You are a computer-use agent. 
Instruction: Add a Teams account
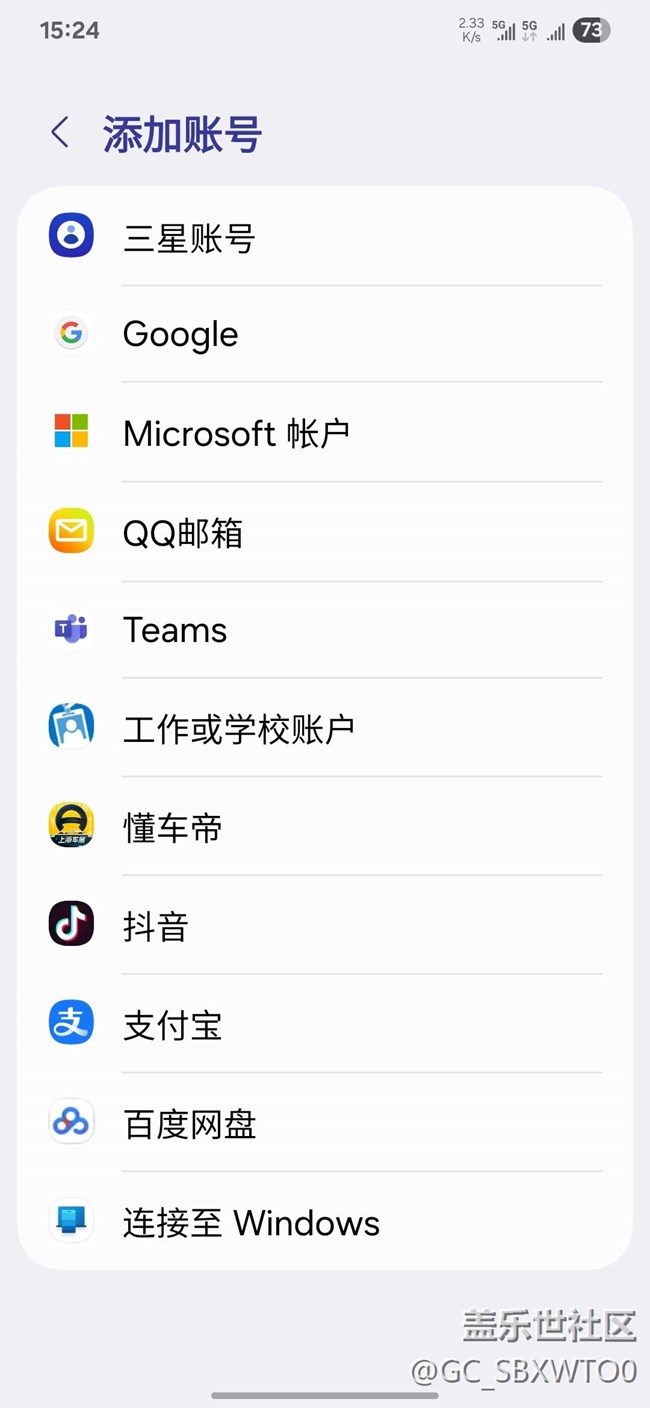click(x=325, y=630)
